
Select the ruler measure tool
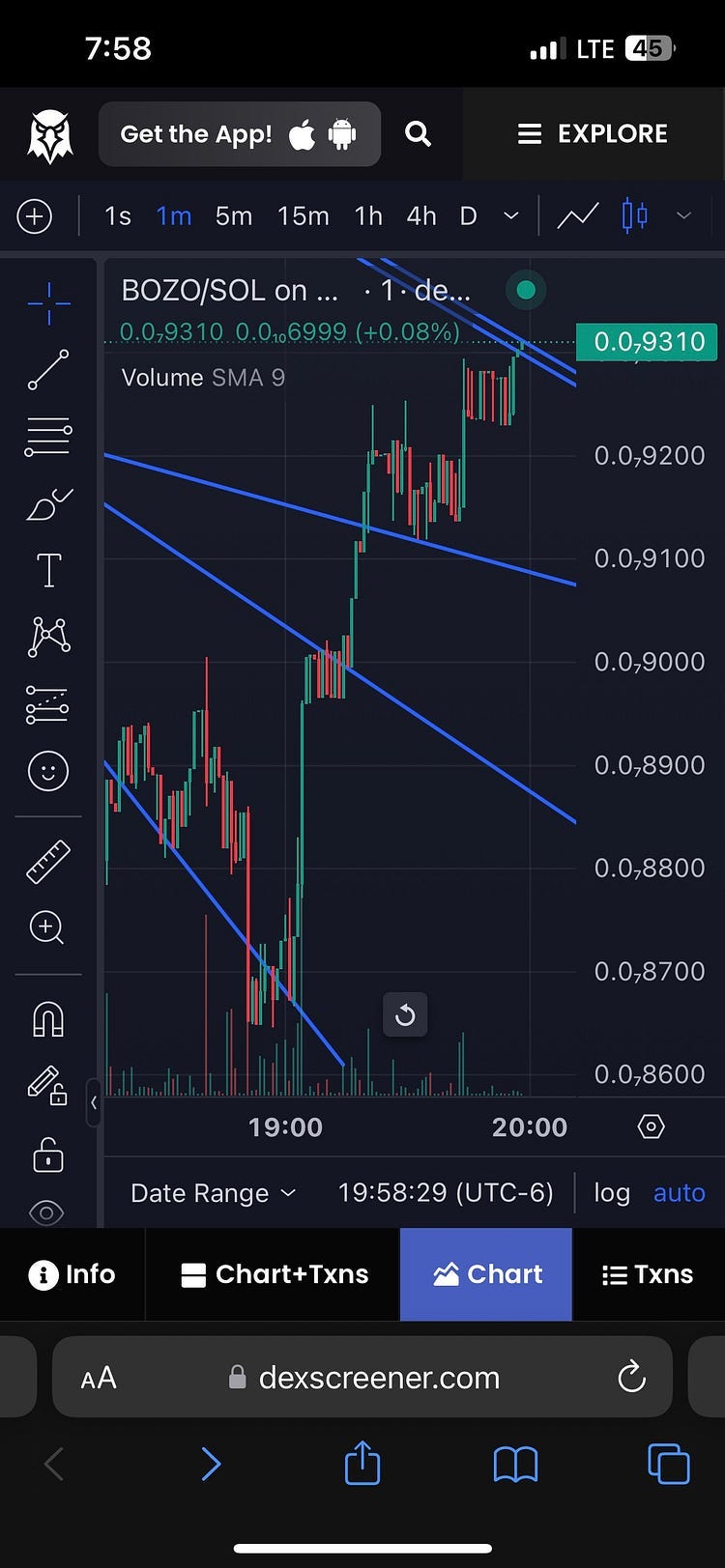coord(48,862)
